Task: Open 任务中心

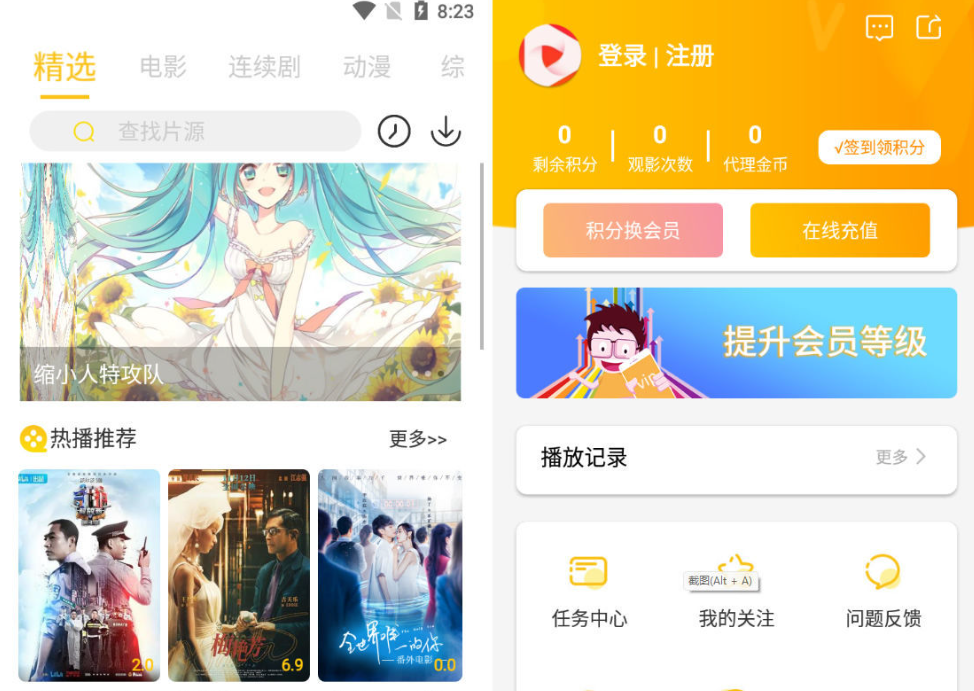Action: coord(589,592)
